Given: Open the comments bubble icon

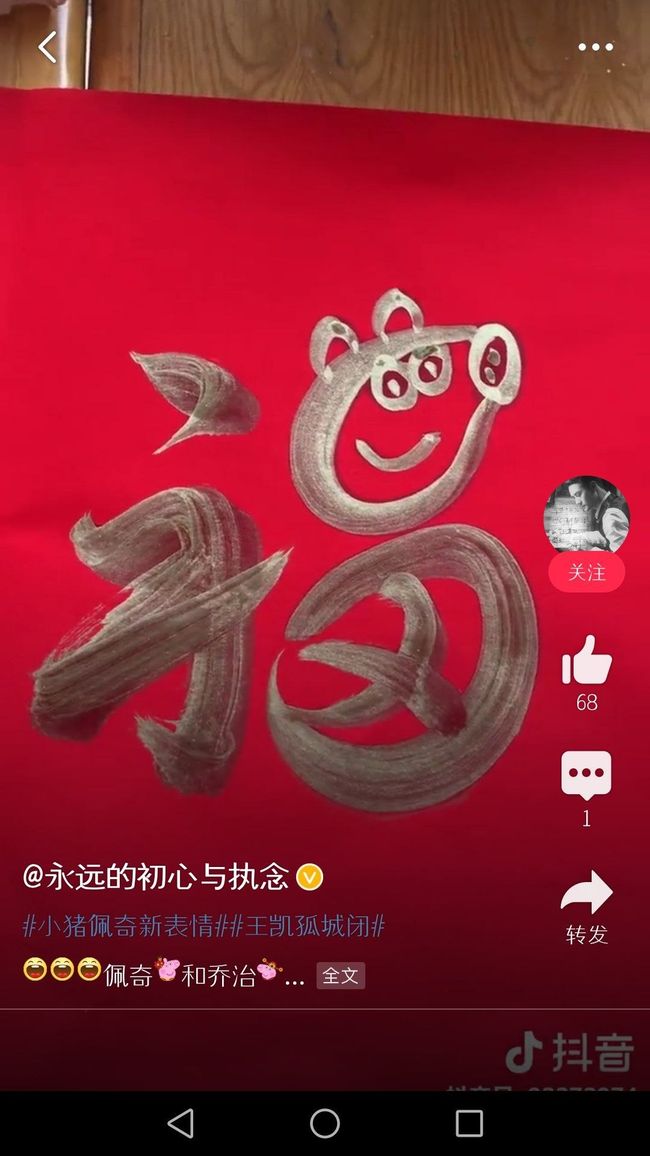Looking at the screenshot, I should (x=587, y=775).
